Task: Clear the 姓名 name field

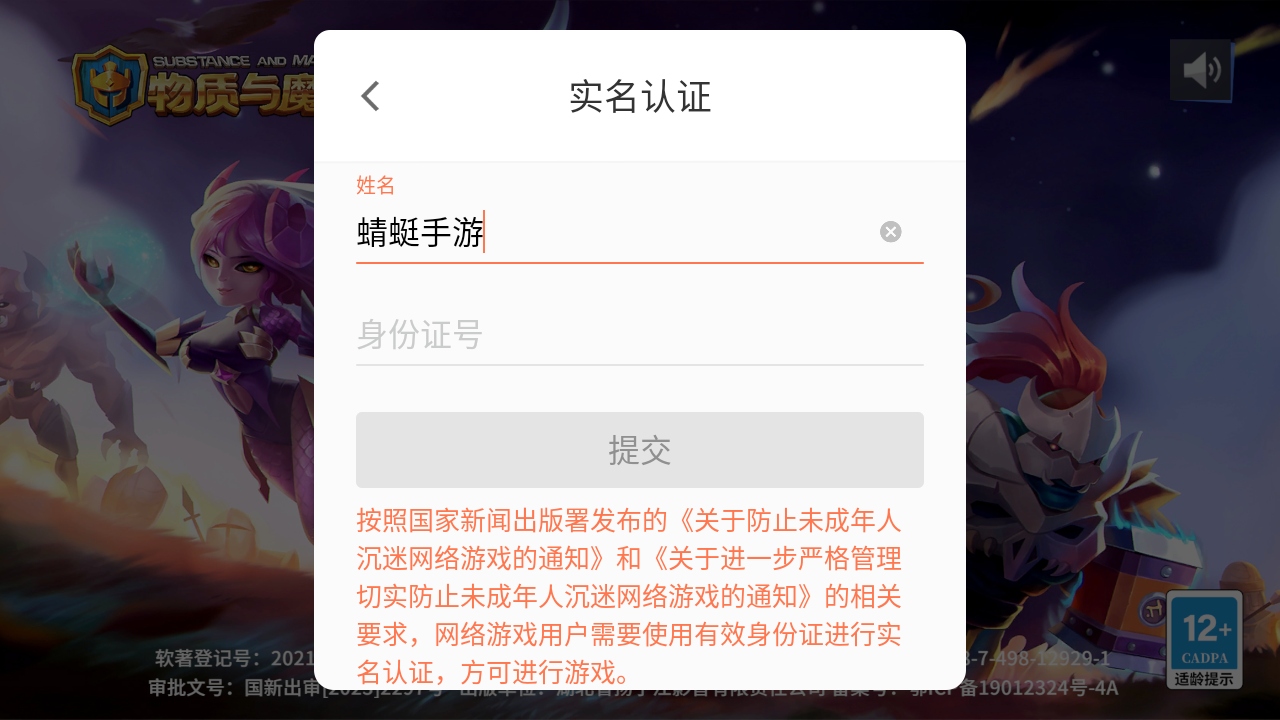Action: [x=890, y=232]
